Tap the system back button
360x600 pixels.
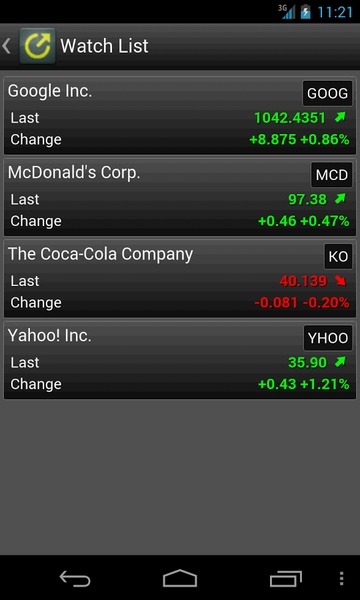pos(75,579)
